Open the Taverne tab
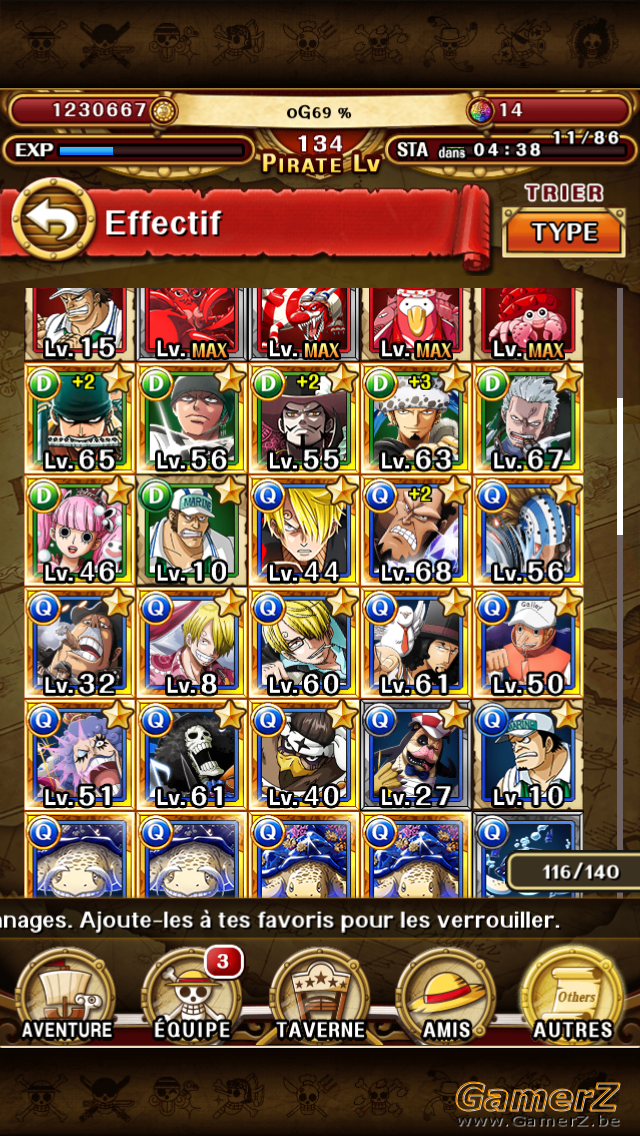The width and height of the screenshot is (640, 1136). [x=320, y=994]
